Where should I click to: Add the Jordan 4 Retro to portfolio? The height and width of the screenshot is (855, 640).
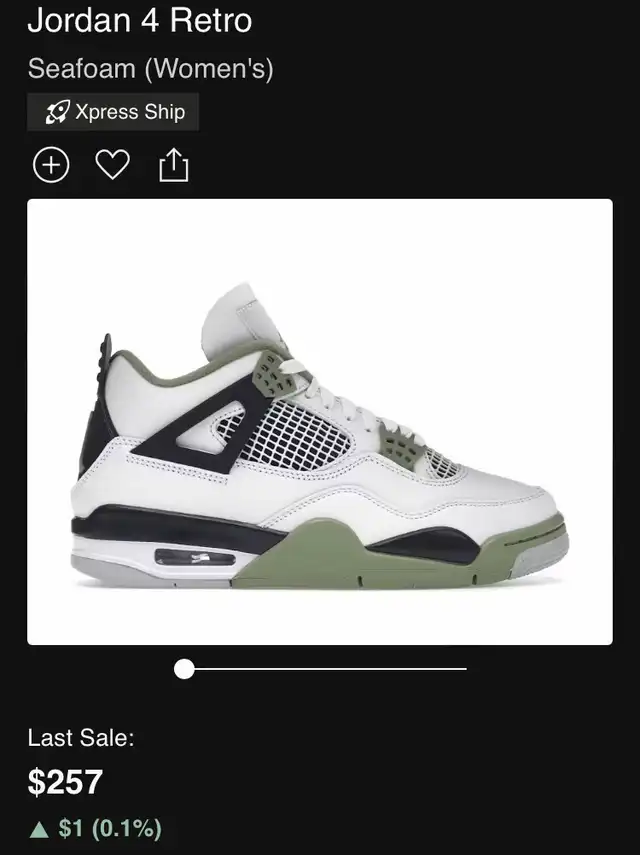(x=51, y=165)
